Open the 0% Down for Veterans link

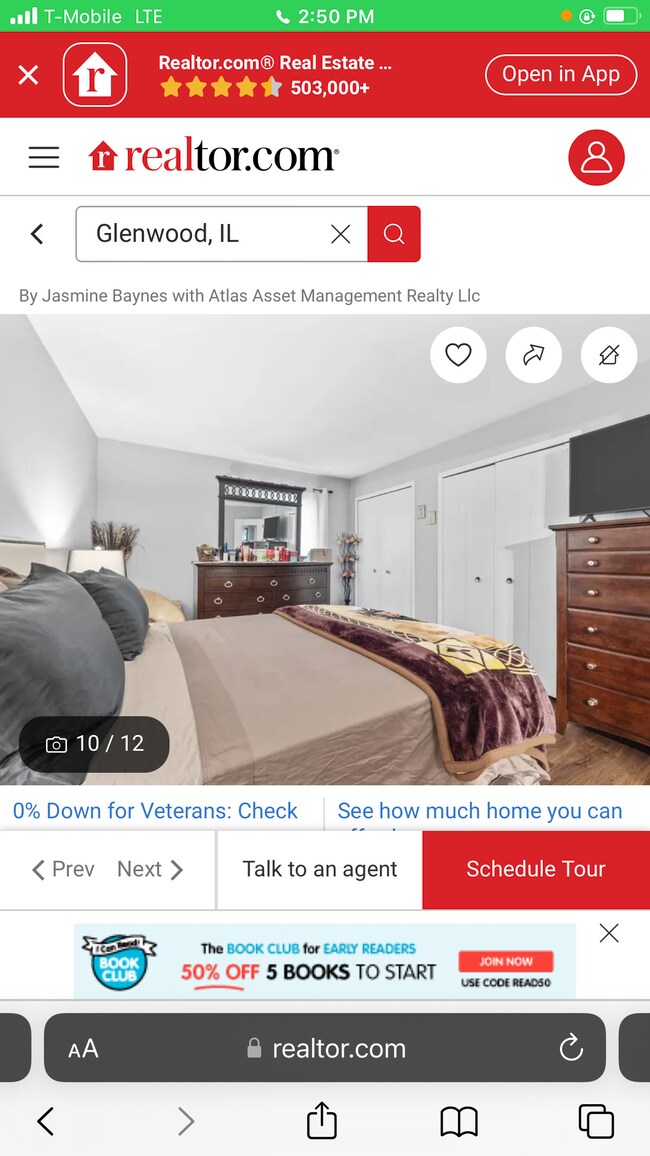pos(156,811)
